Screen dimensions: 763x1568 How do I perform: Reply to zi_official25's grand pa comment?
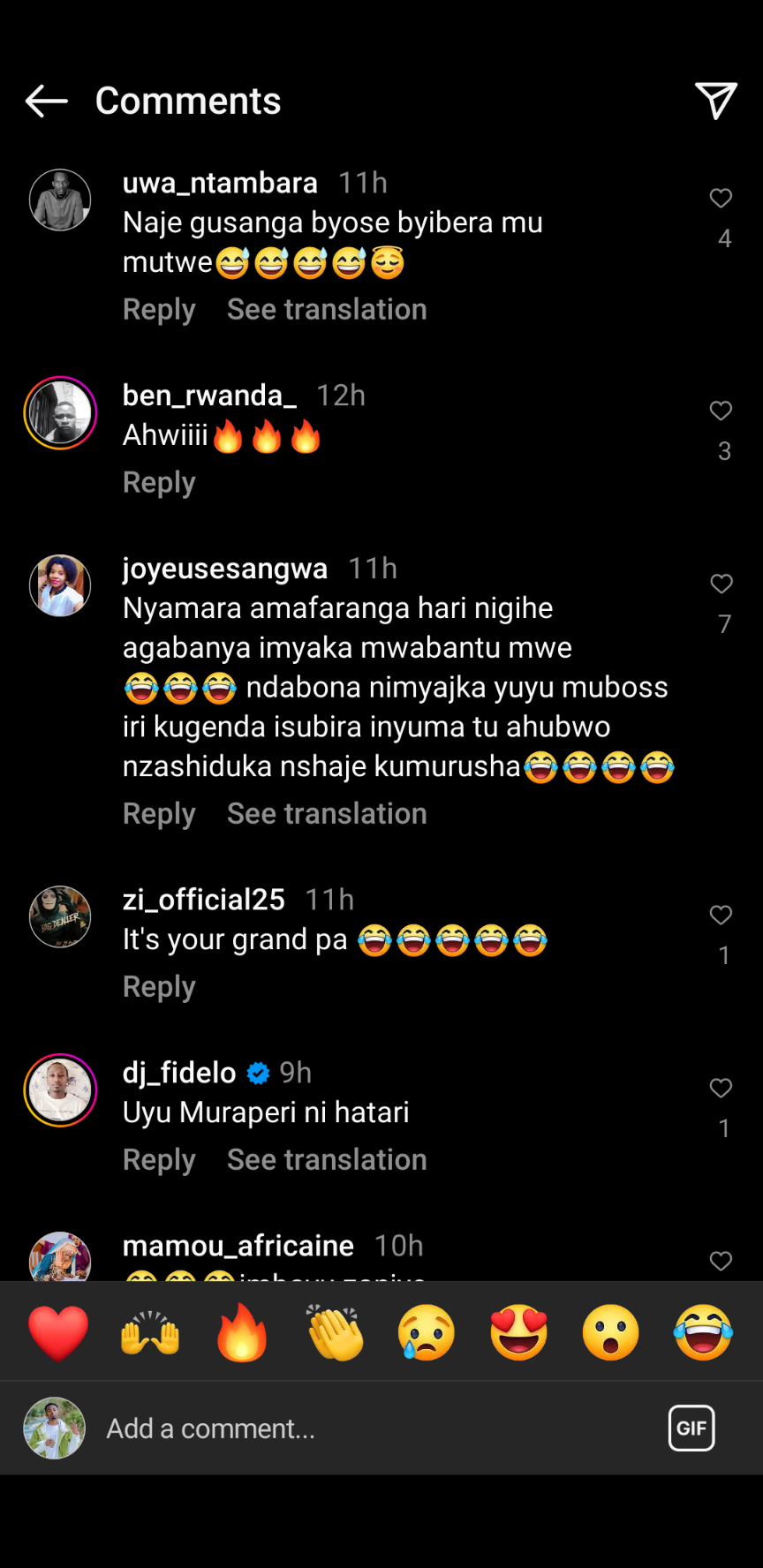click(x=159, y=987)
